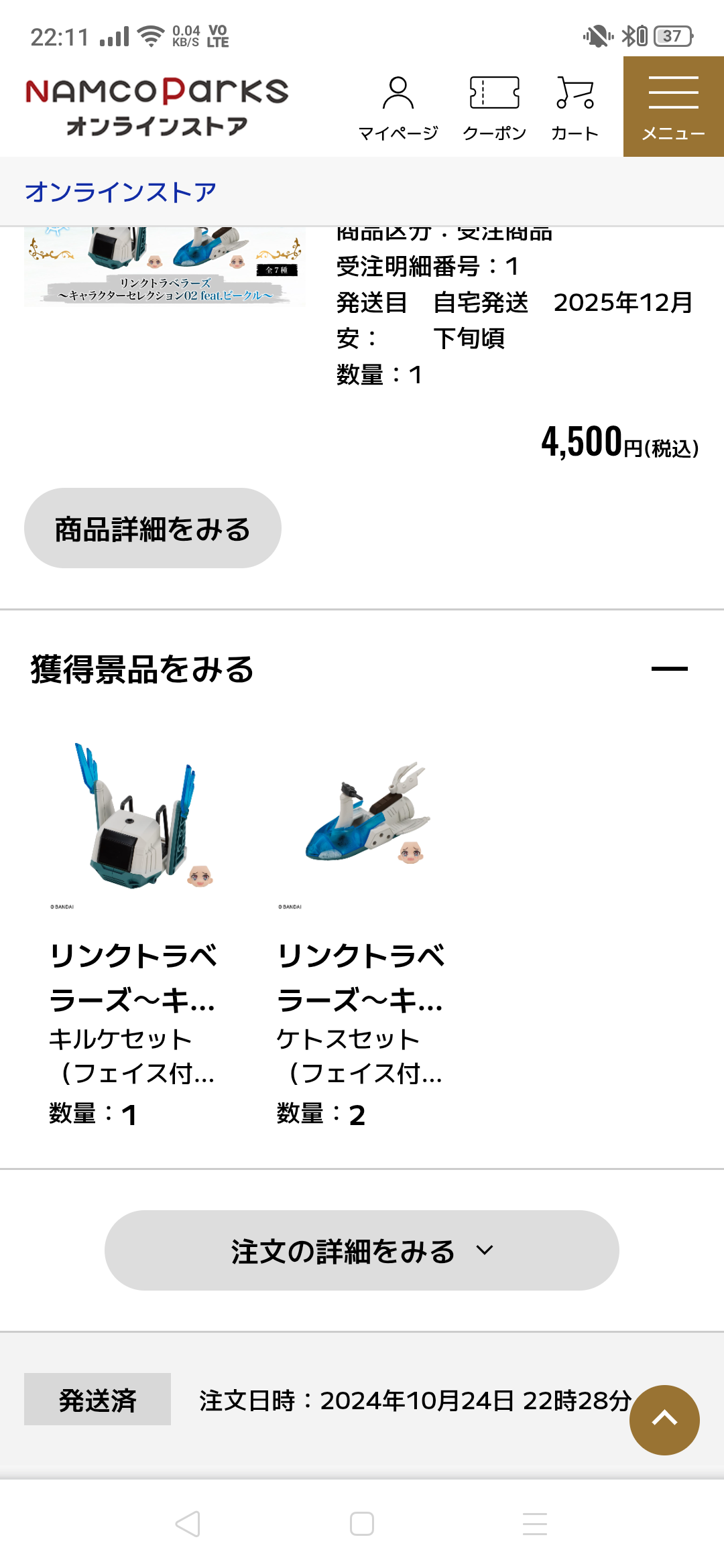The image size is (724, 1568).
Task: Jump back to top of page
Action: 664,1419
